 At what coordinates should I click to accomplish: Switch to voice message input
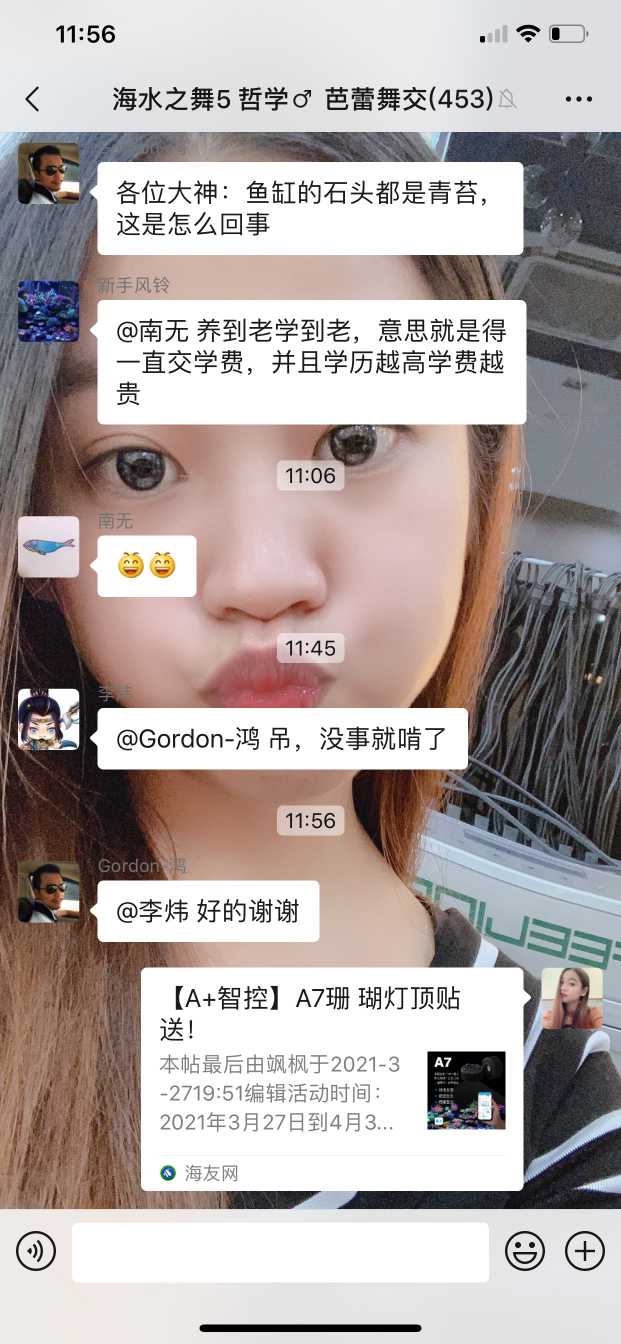36,1251
